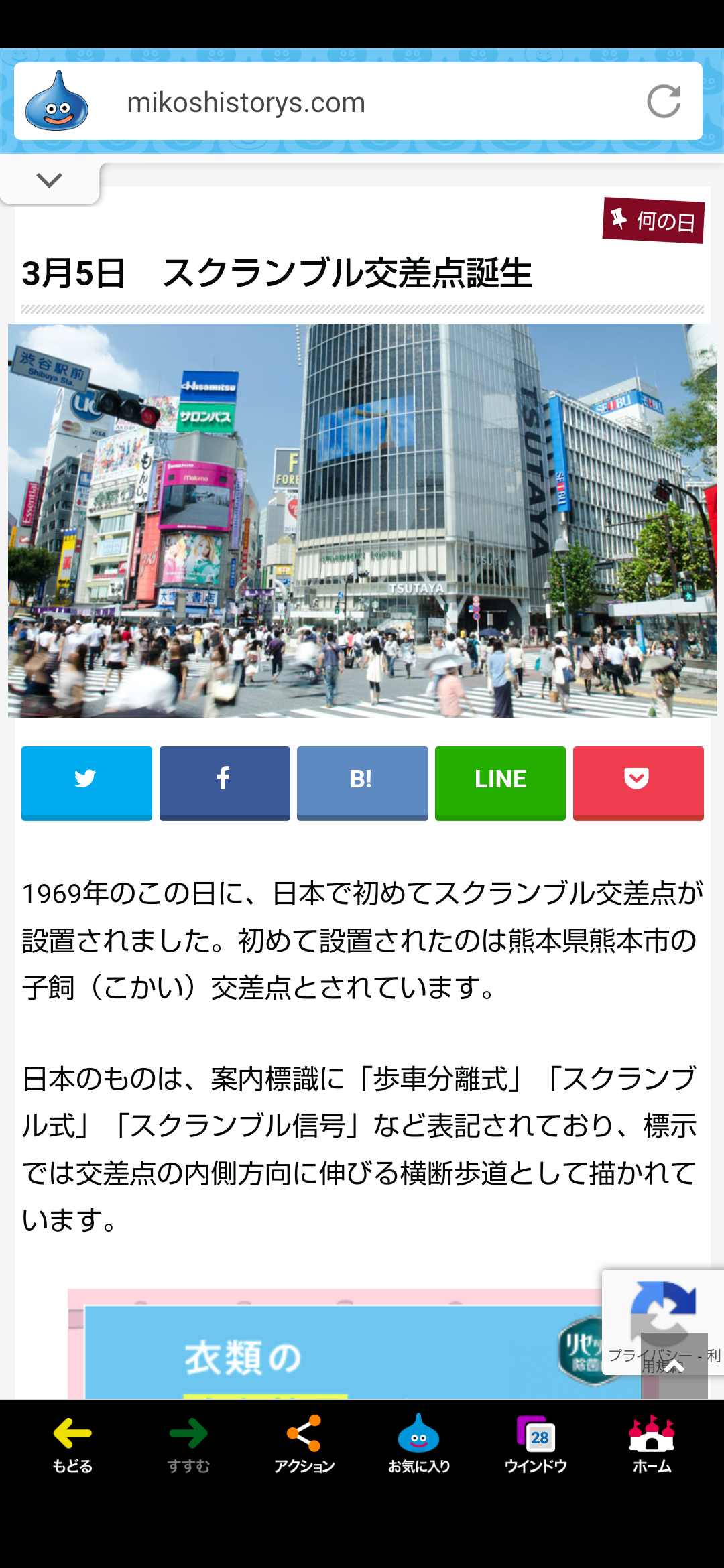This screenshot has width=724, height=1568.
Task: Save the article to Pocket
Action: [x=638, y=783]
